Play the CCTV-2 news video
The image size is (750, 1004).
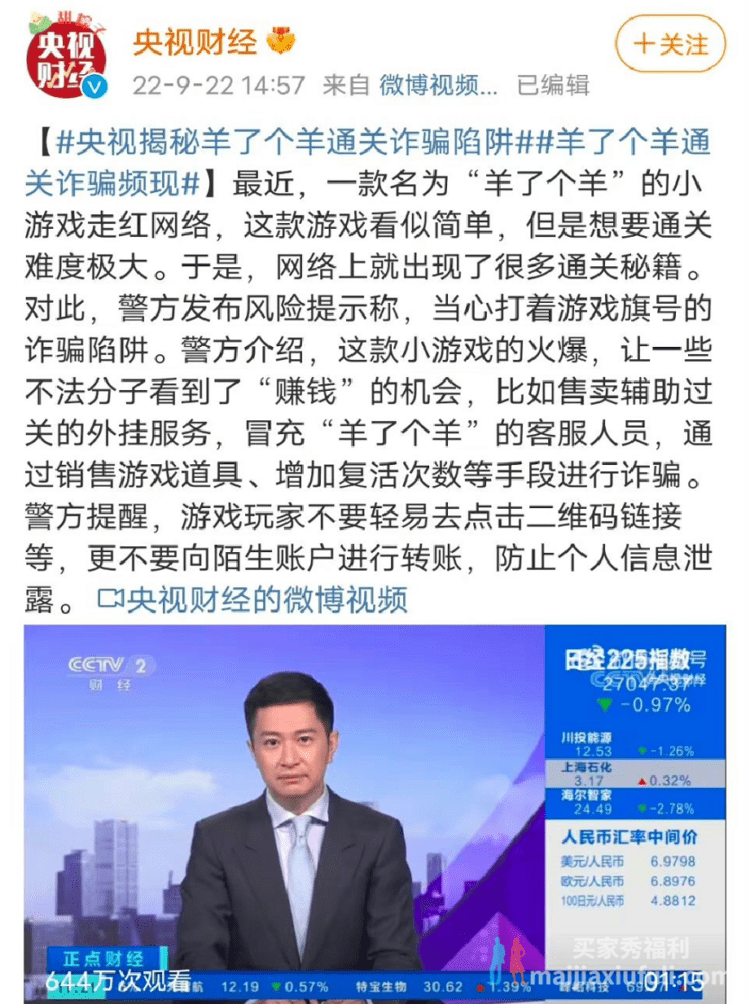tap(374, 810)
